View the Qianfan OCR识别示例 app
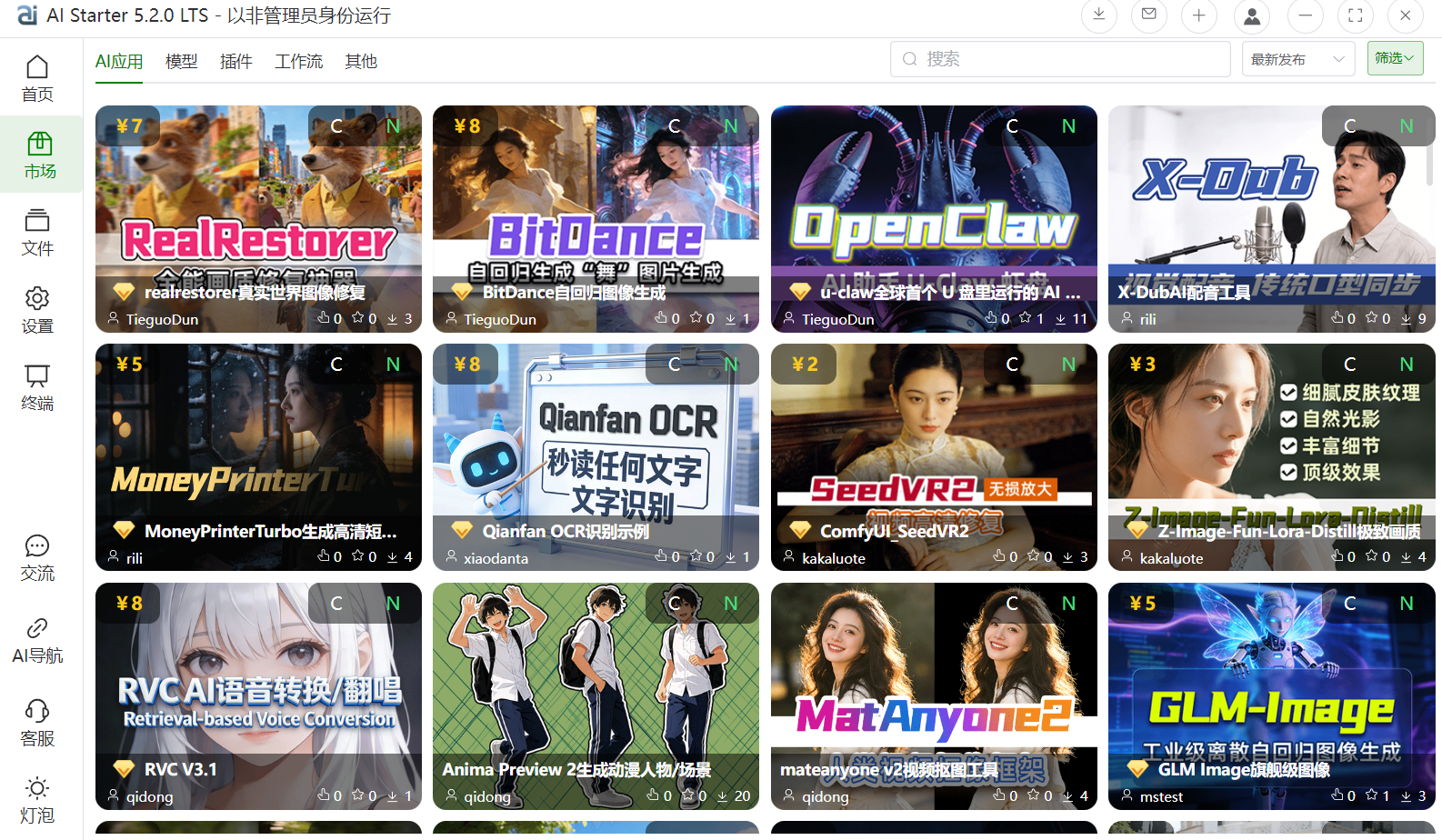 click(x=596, y=456)
